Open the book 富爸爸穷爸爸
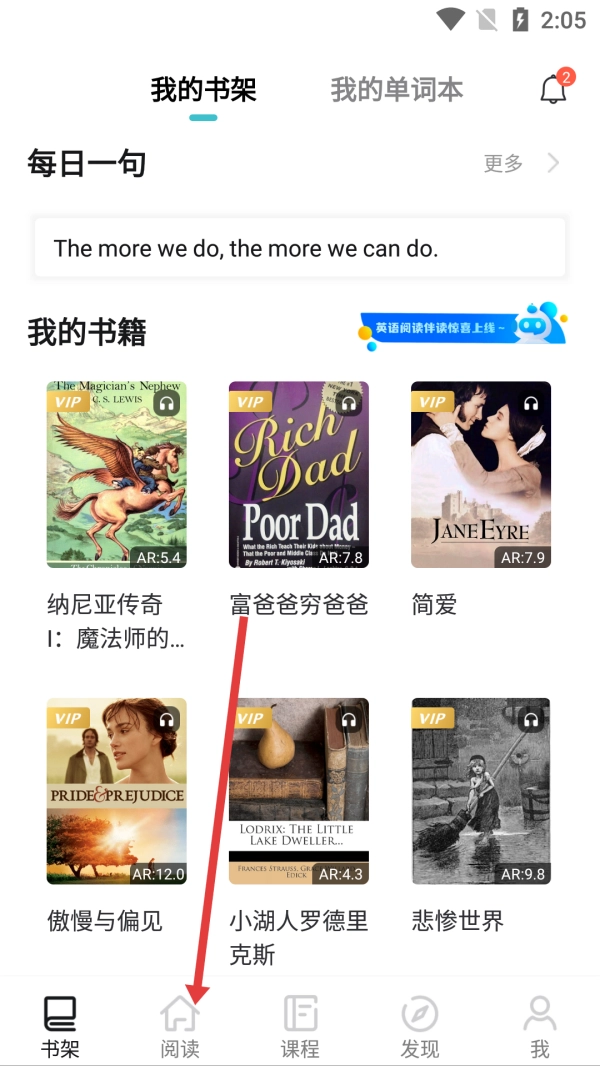Viewport: 600px width, 1066px height. pos(299,475)
